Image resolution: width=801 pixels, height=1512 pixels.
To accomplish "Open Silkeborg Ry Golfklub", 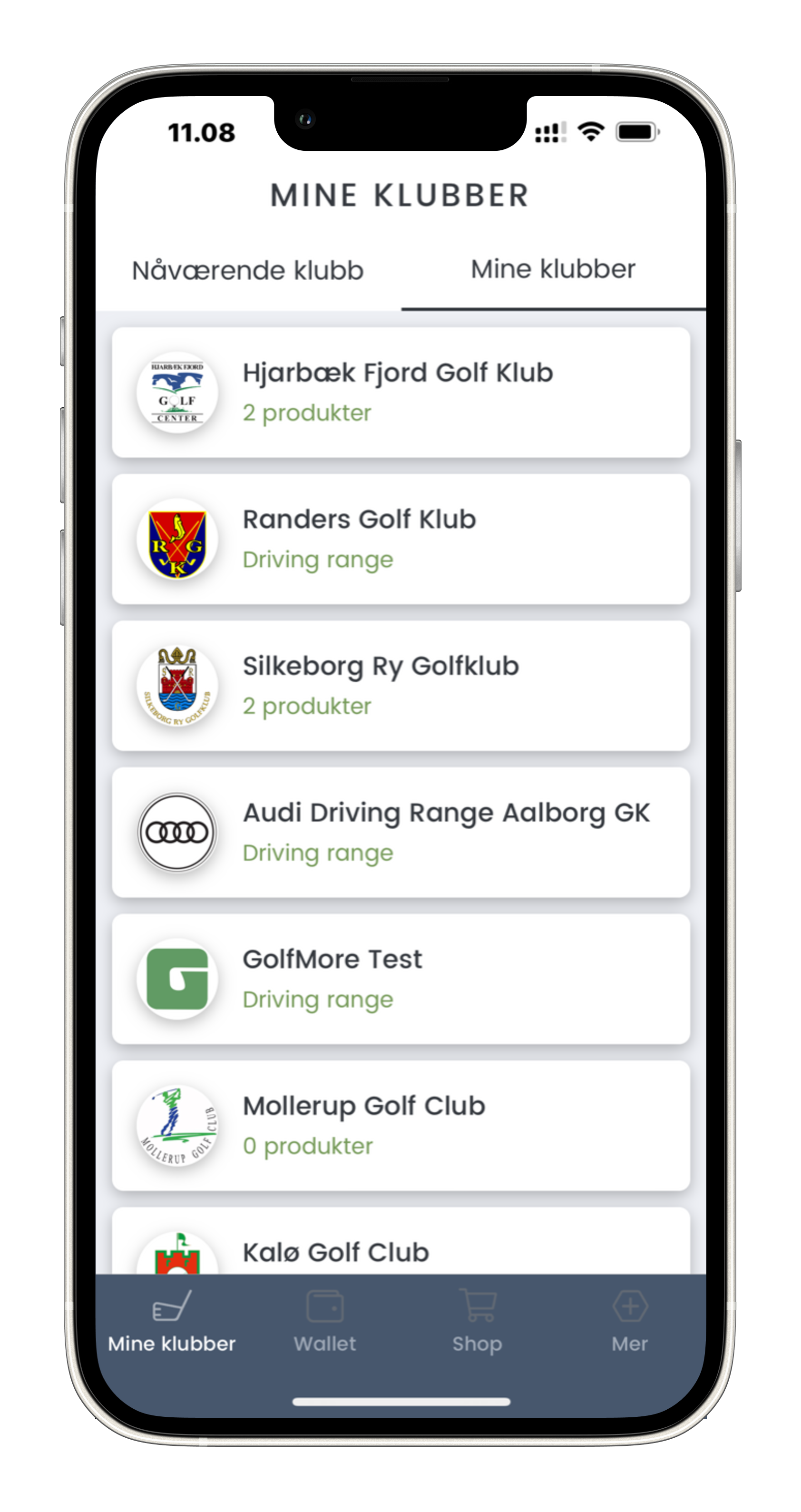I will 400,686.
